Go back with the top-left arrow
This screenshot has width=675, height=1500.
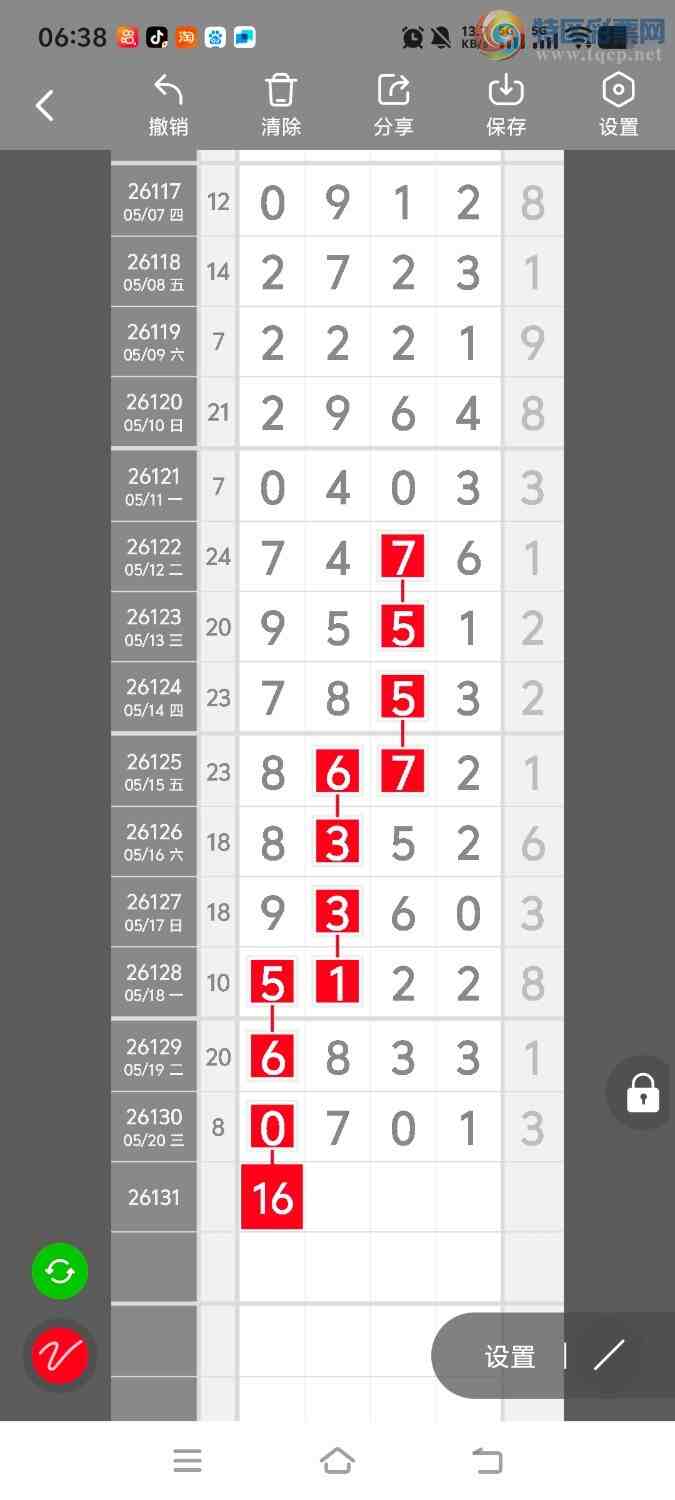(45, 105)
